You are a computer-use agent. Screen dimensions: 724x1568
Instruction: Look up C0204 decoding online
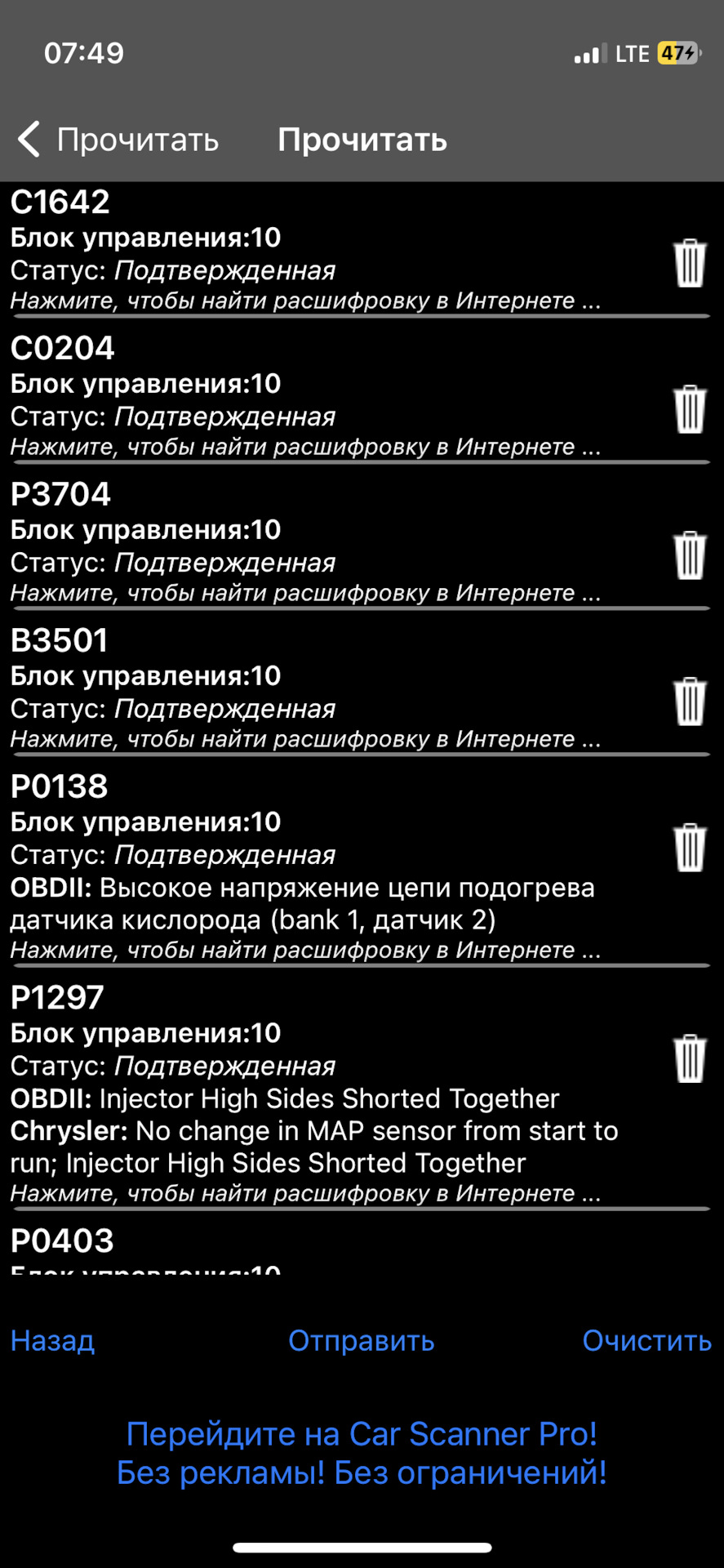305,447
